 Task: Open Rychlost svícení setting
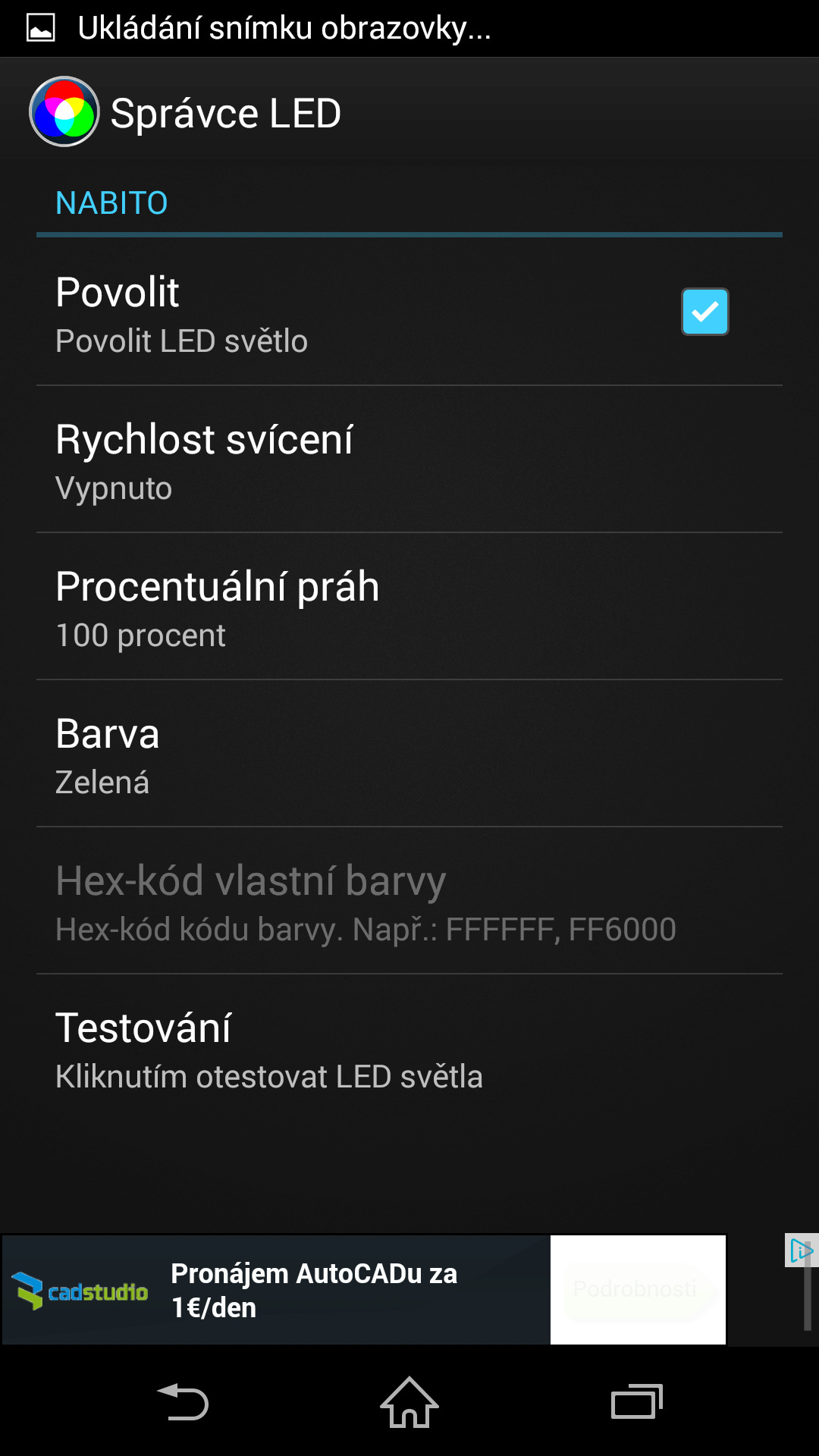tap(409, 460)
